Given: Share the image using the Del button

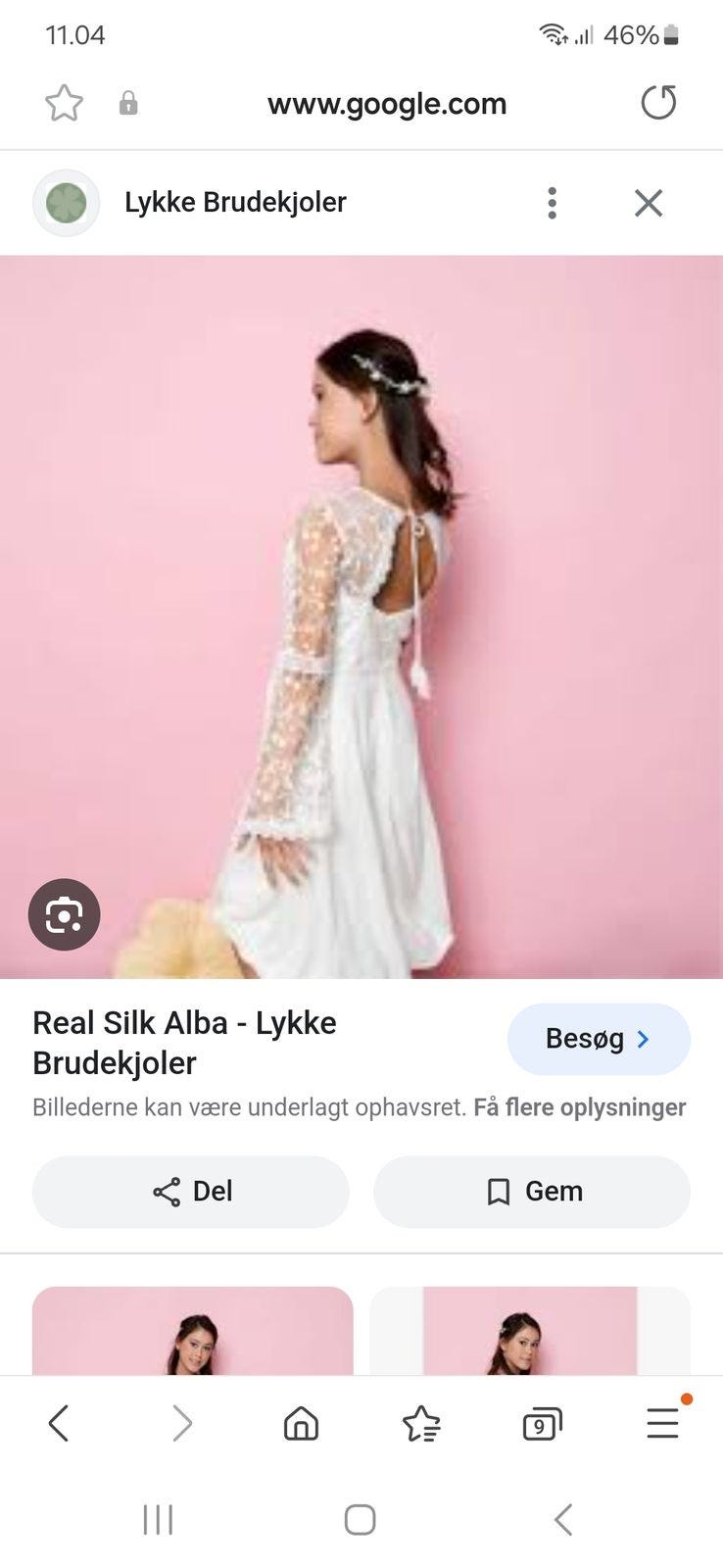Looking at the screenshot, I should click(x=191, y=1192).
